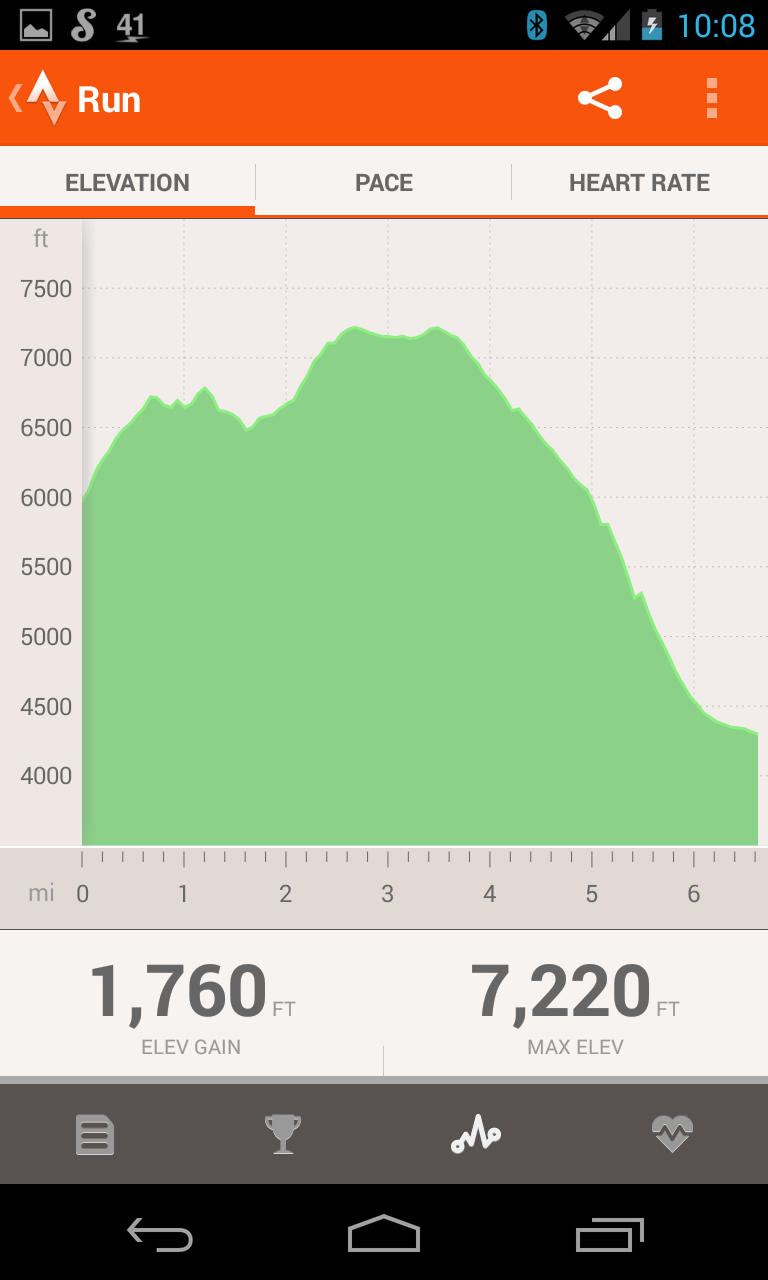The image size is (768, 1280).
Task: Share this run activity
Action: [600, 98]
